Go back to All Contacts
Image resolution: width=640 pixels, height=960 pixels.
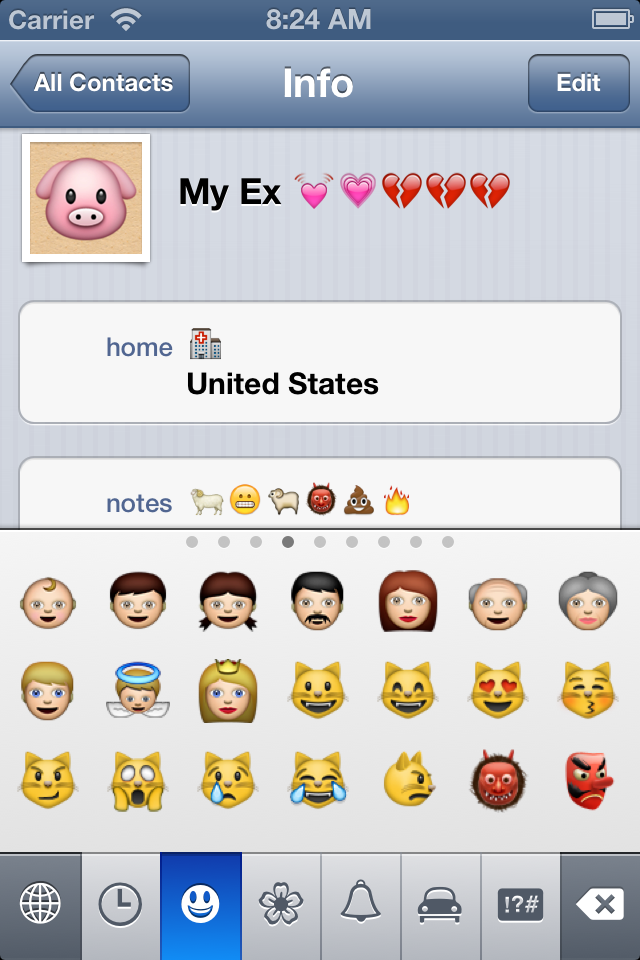pos(100,83)
